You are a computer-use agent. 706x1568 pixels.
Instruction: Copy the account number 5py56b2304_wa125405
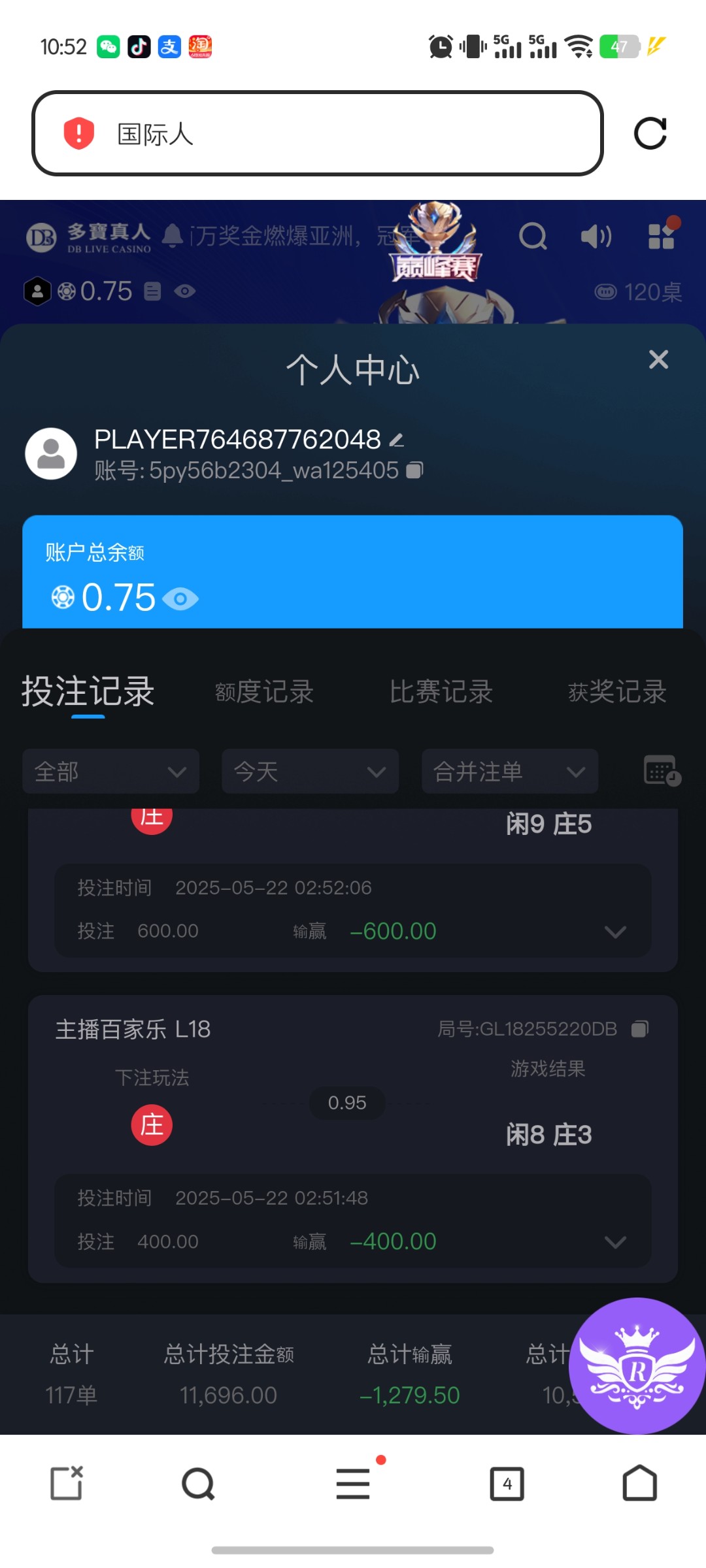click(414, 470)
